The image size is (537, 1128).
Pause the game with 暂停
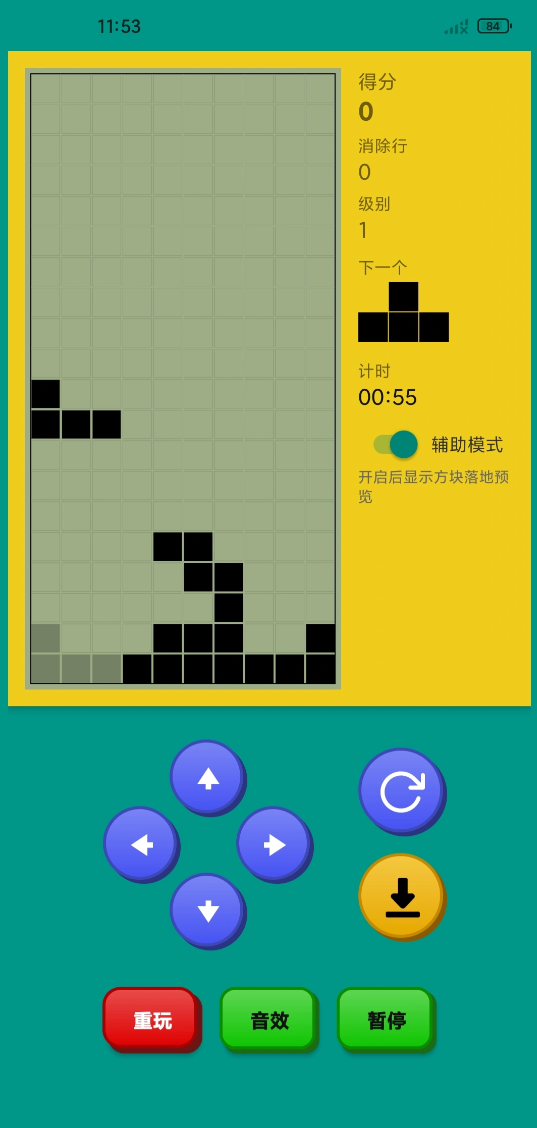point(387,1019)
